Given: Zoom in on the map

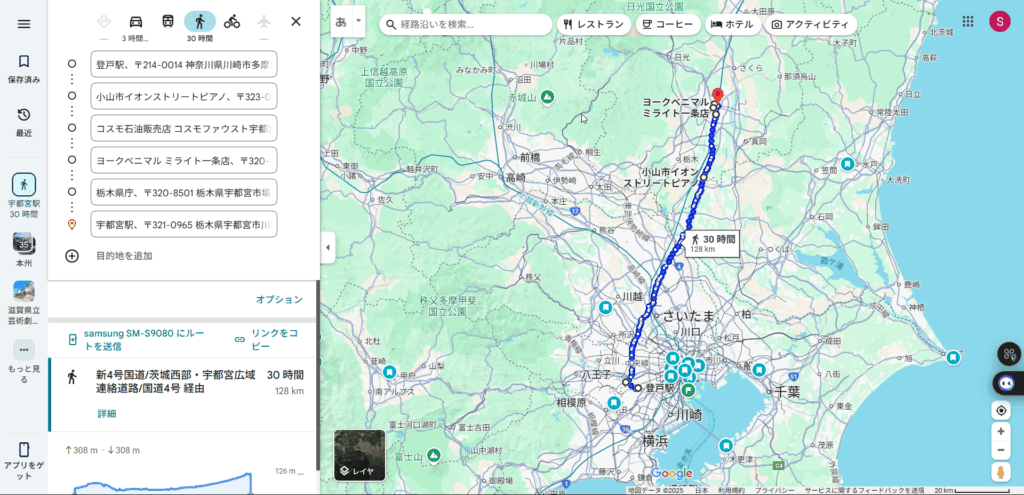Looking at the screenshot, I should tap(1001, 431).
